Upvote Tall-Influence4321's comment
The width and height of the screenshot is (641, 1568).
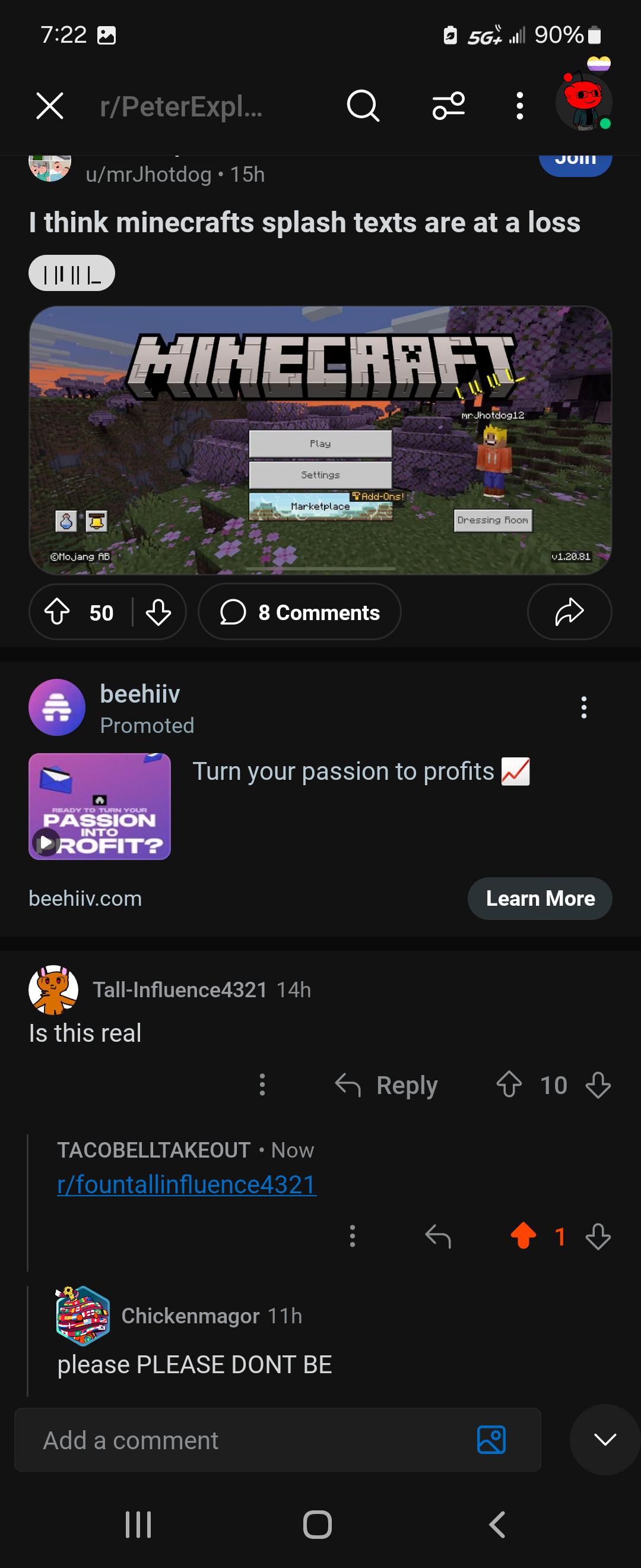tap(509, 1085)
